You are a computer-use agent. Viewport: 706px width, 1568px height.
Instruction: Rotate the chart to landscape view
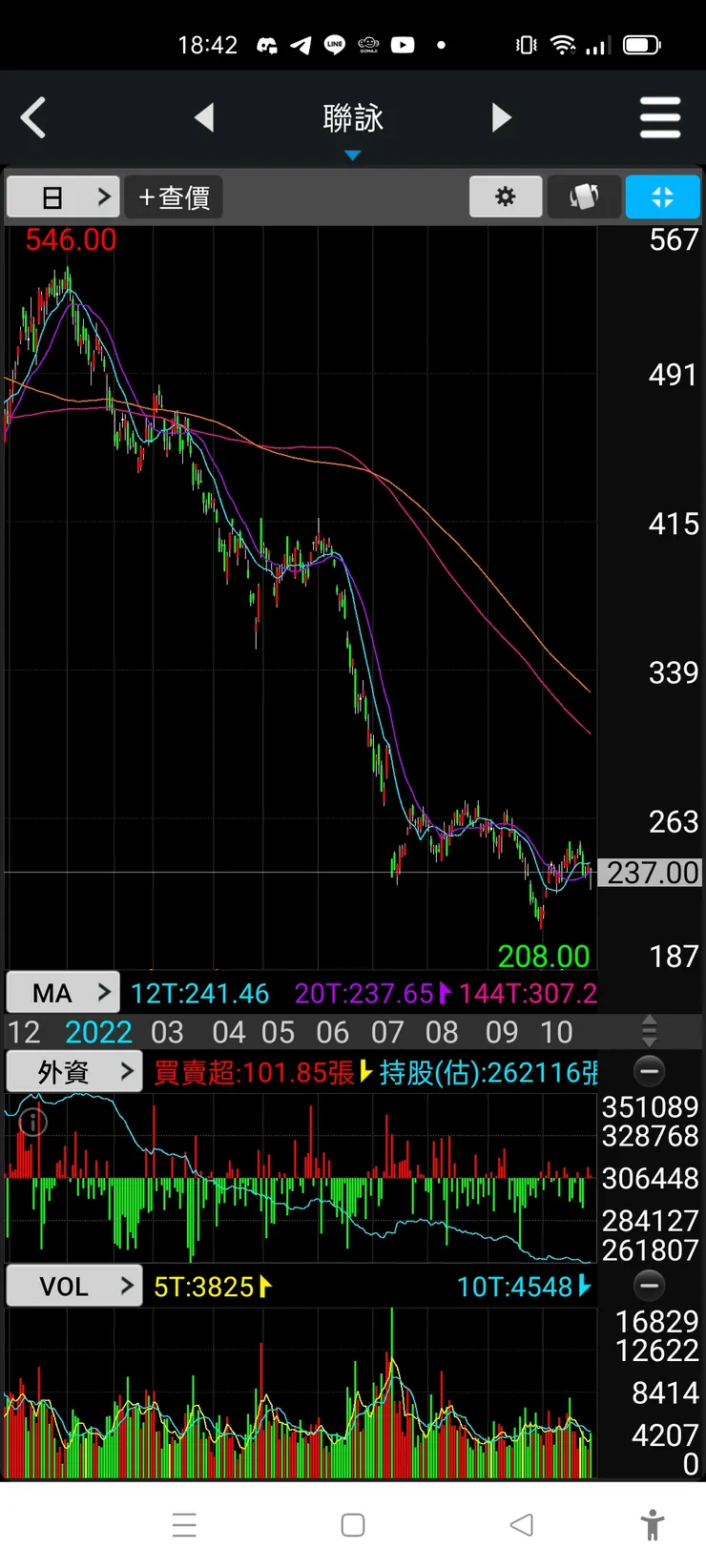584,197
